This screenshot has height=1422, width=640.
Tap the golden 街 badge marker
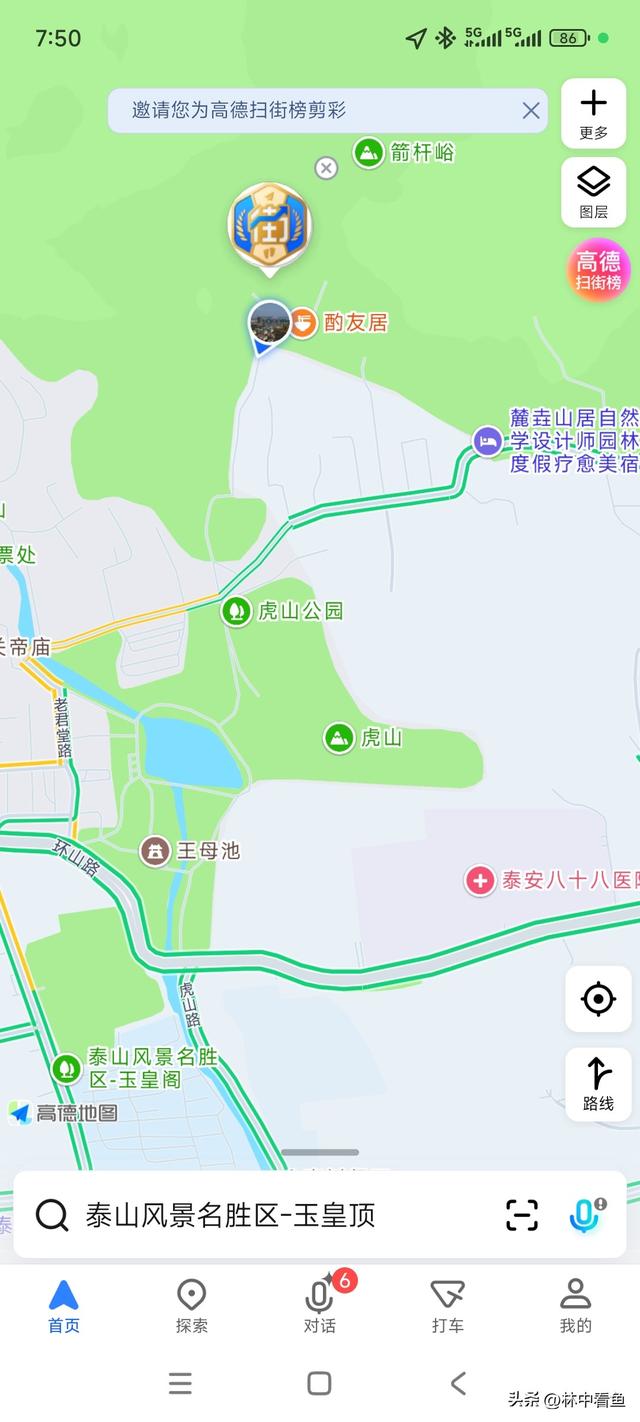pos(269,225)
